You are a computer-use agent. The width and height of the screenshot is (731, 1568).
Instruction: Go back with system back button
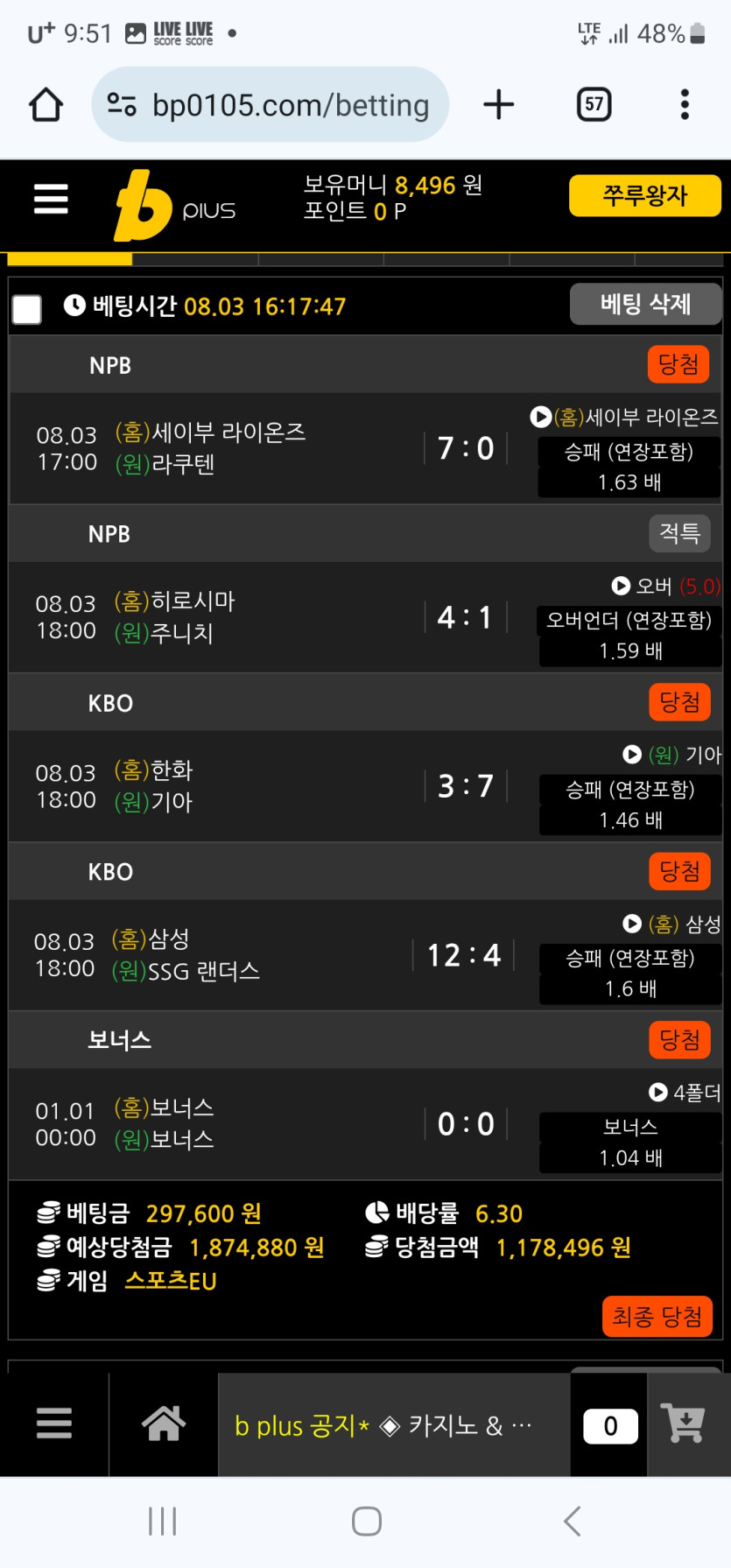click(573, 1521)
